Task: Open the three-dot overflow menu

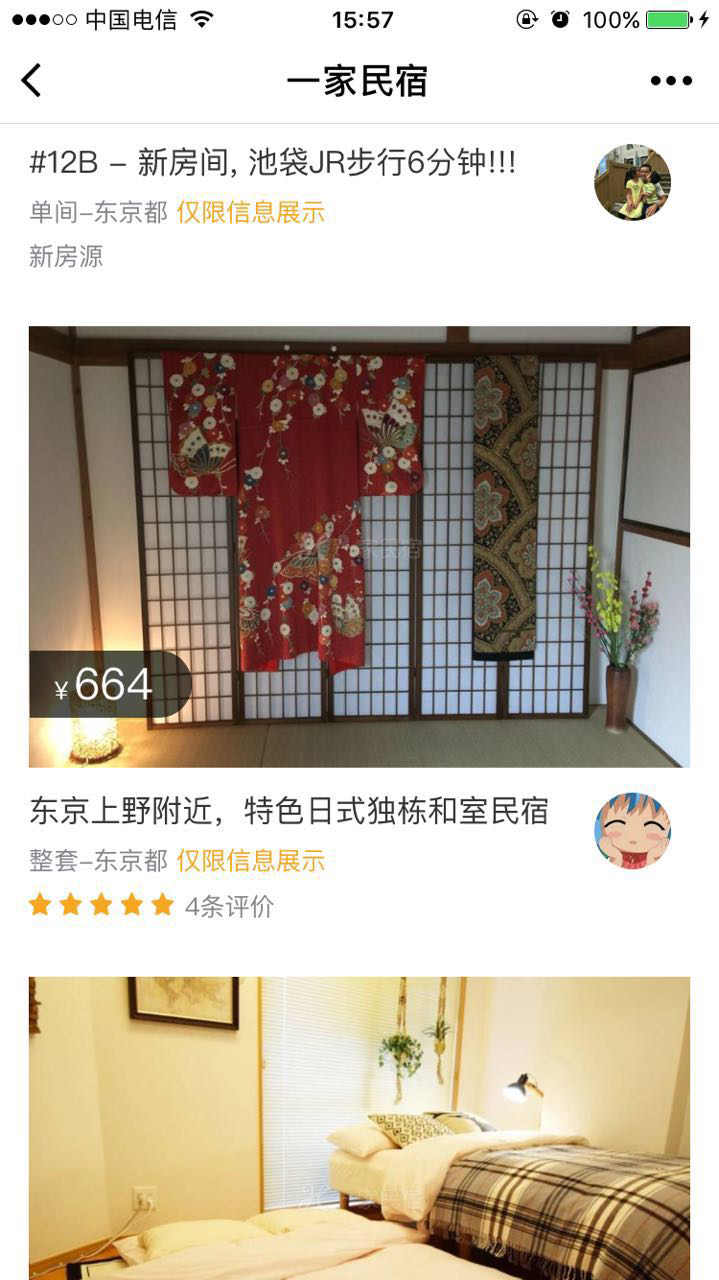Action: click(x=671, y=81)
